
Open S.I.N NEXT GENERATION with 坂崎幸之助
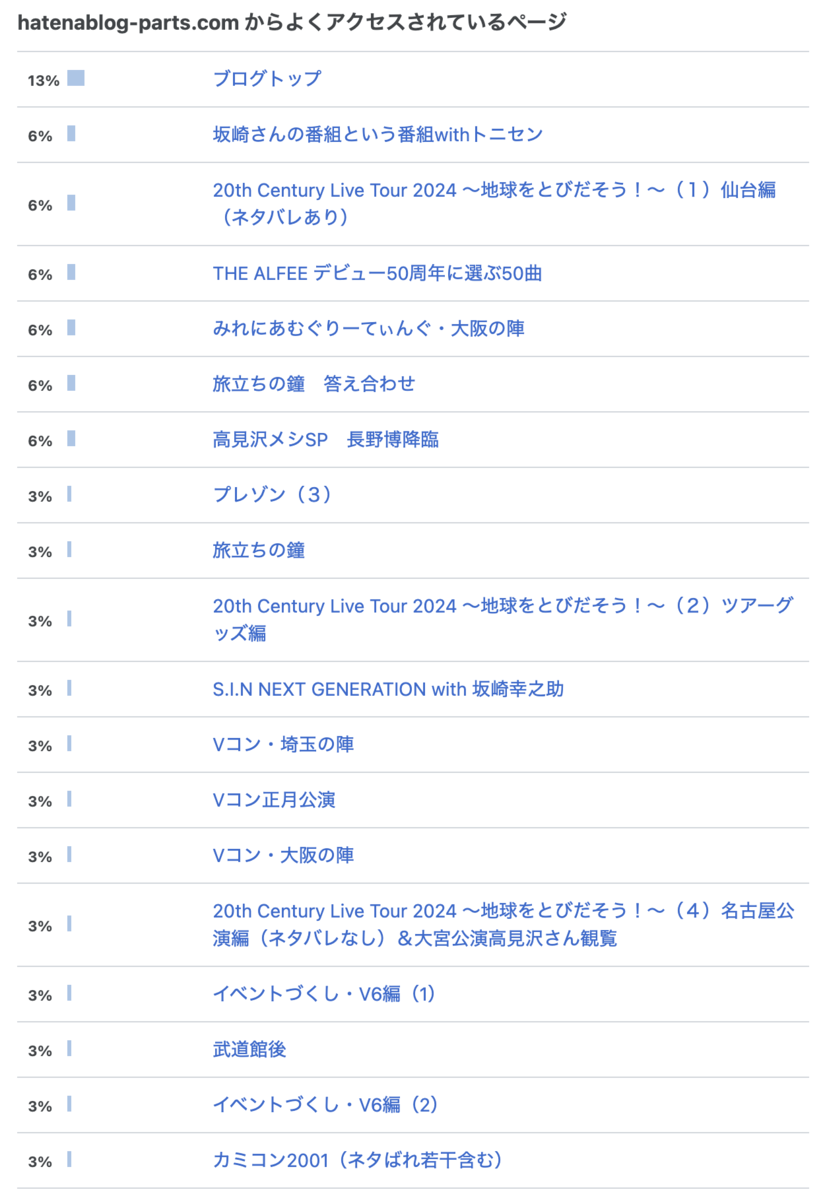click(x=388, y=689)
